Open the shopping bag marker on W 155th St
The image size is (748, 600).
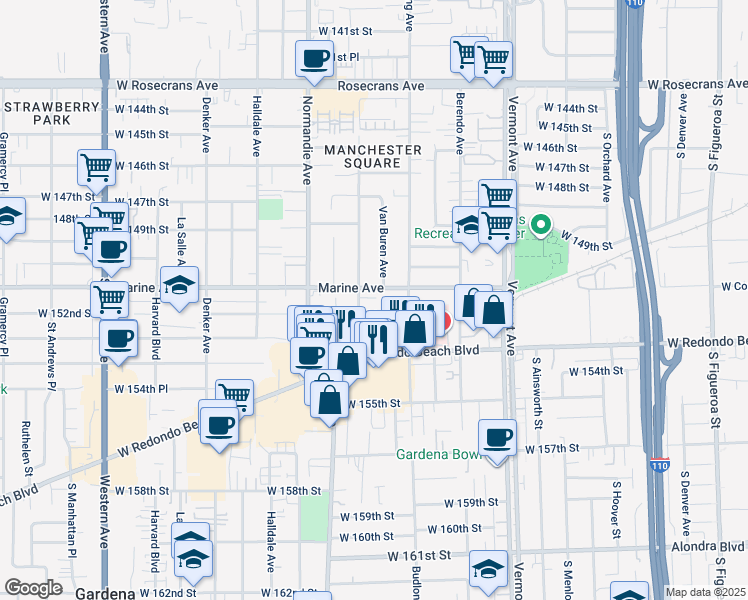(330, 399)
